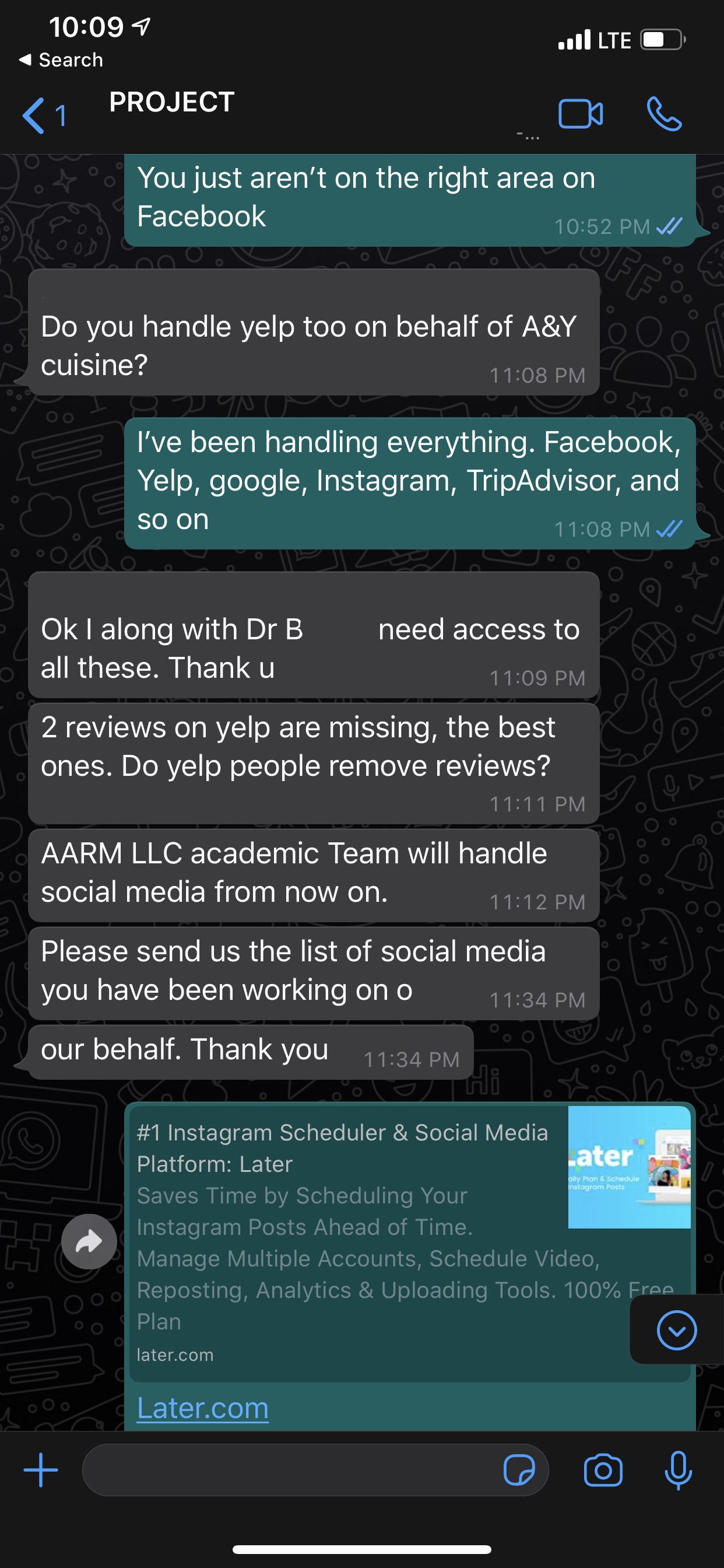The width and height of the screenshot is (724, 1568).
Task: Return to Search via the status bar
Action: (61, 60)
